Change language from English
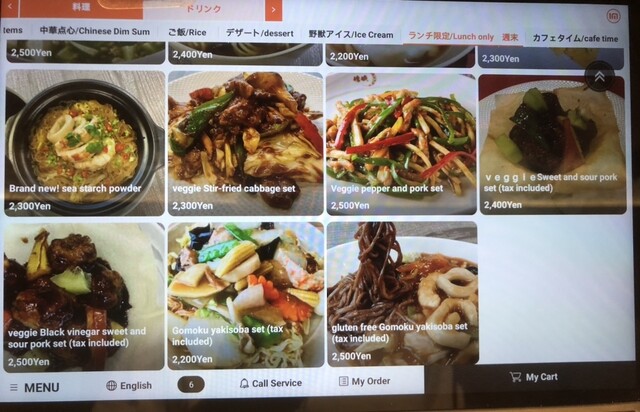640x412 pixels. coord(128,385)
